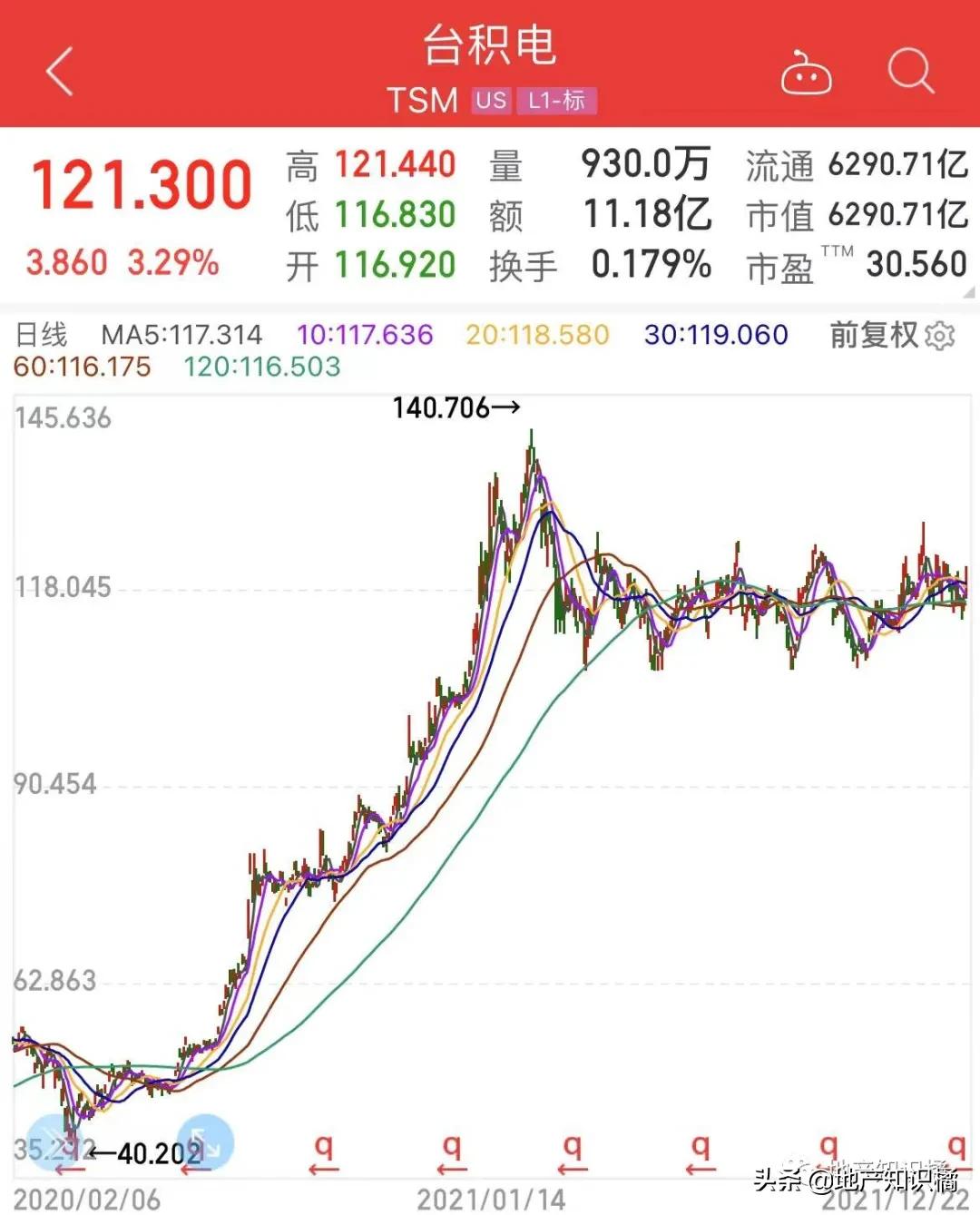
Task: Open indicator settings gear beside 前复权
Action: (x=939, y=335)
